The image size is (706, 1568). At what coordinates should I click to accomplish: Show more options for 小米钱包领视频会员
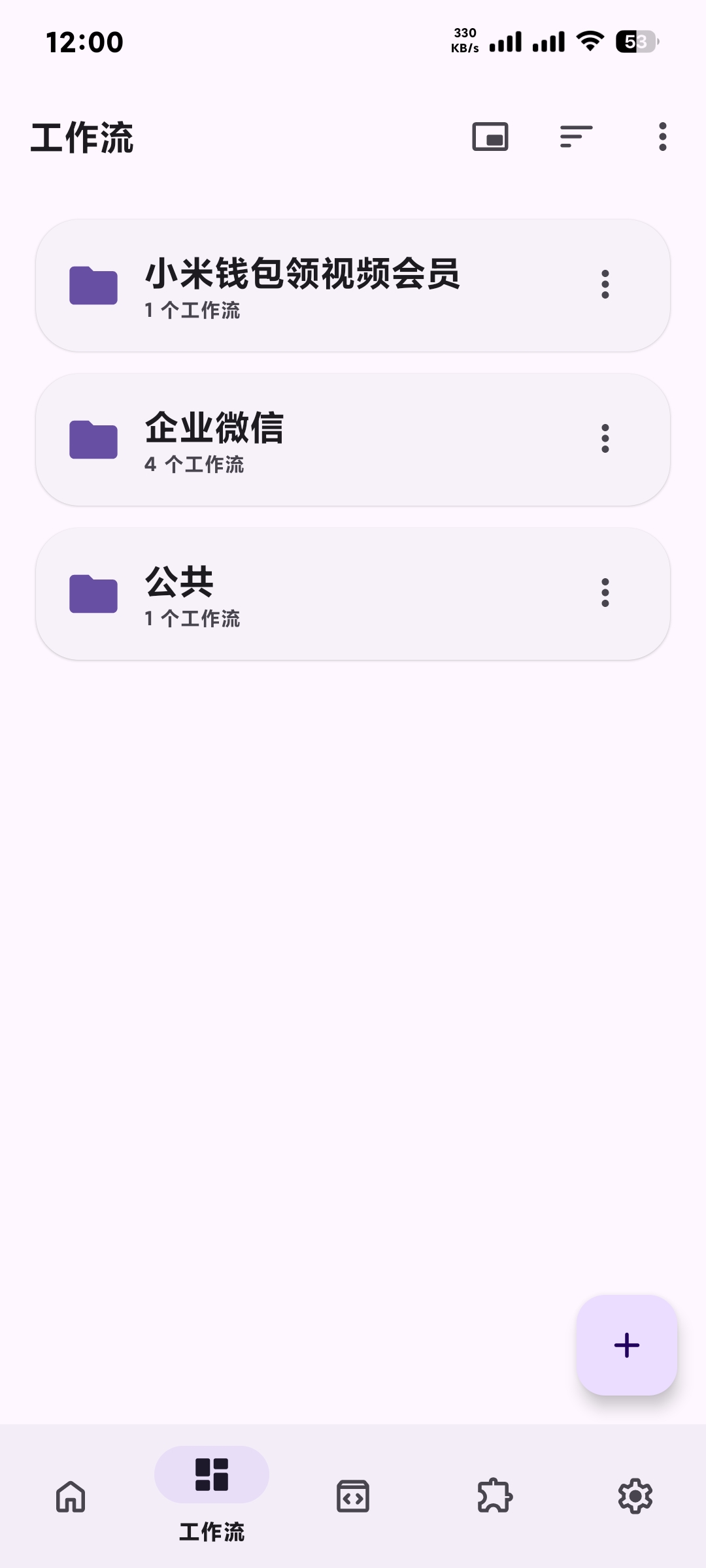(x=605, y=285)
